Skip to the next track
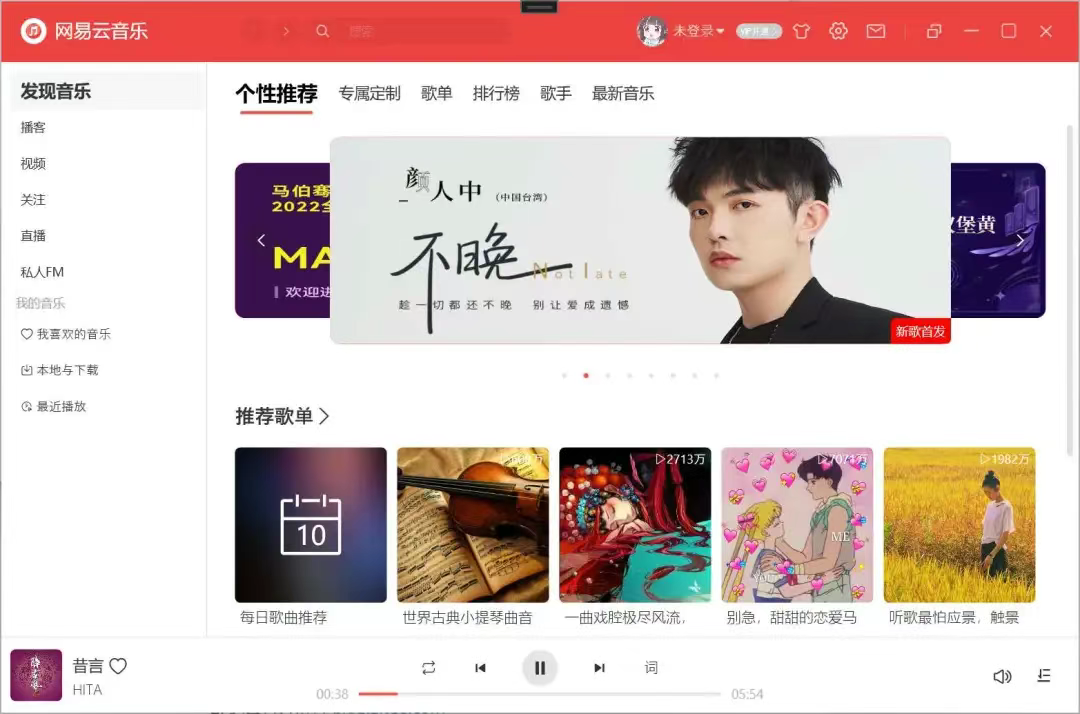 pyautogui.click(x=599, y=668)
